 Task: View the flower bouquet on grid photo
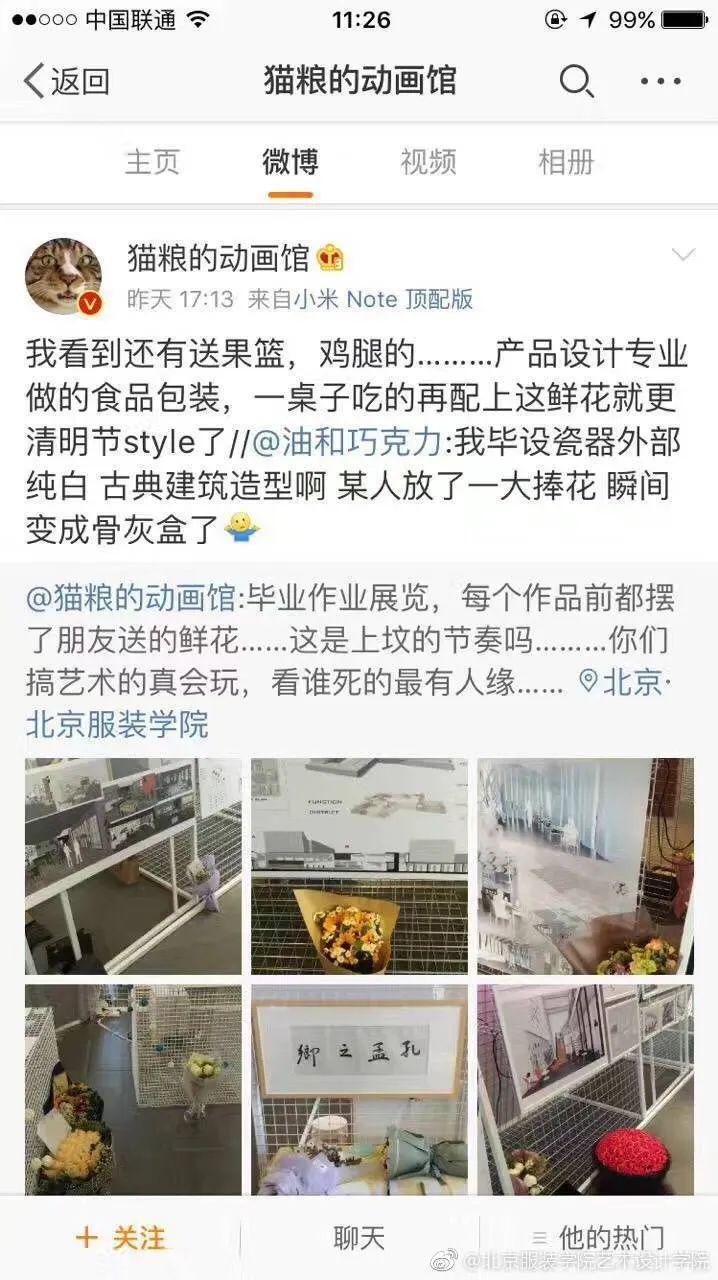coord(359,866)
